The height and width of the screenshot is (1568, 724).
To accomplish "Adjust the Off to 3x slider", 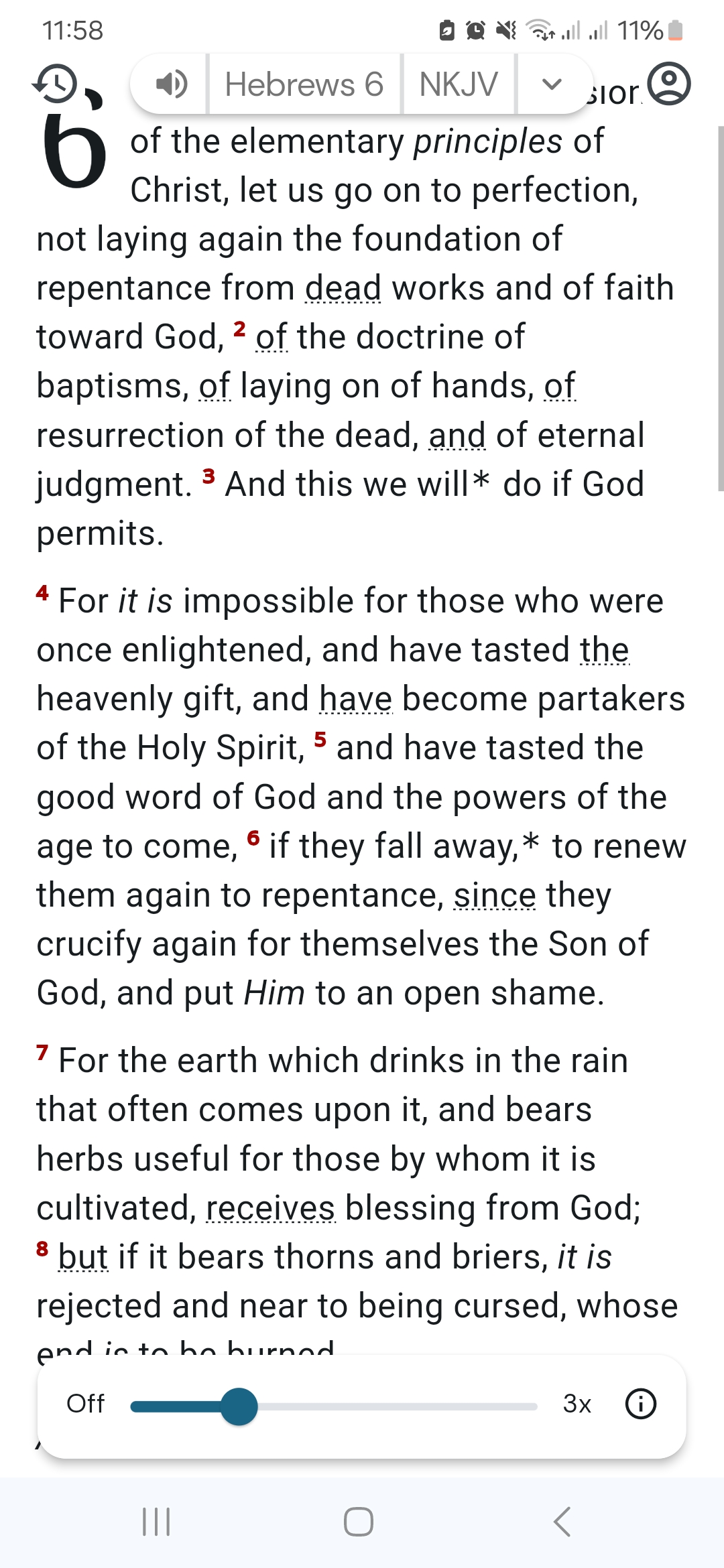I will (239, 1407).
